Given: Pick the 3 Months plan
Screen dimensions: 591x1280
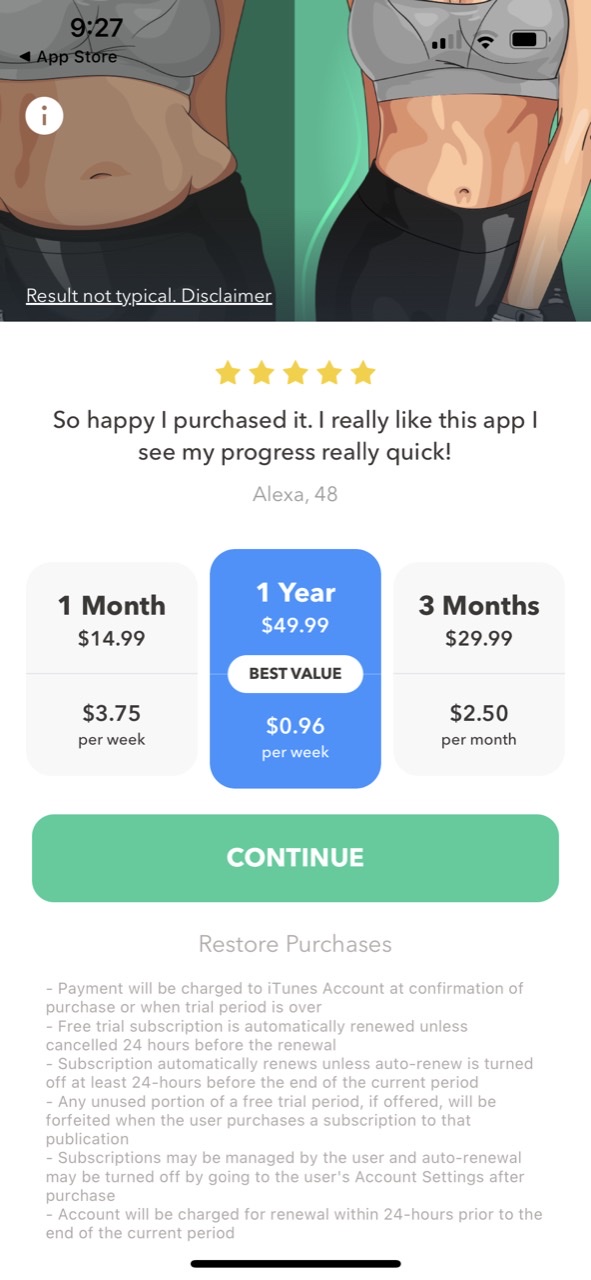Looking at the screenshot, I should click(479, 669).
